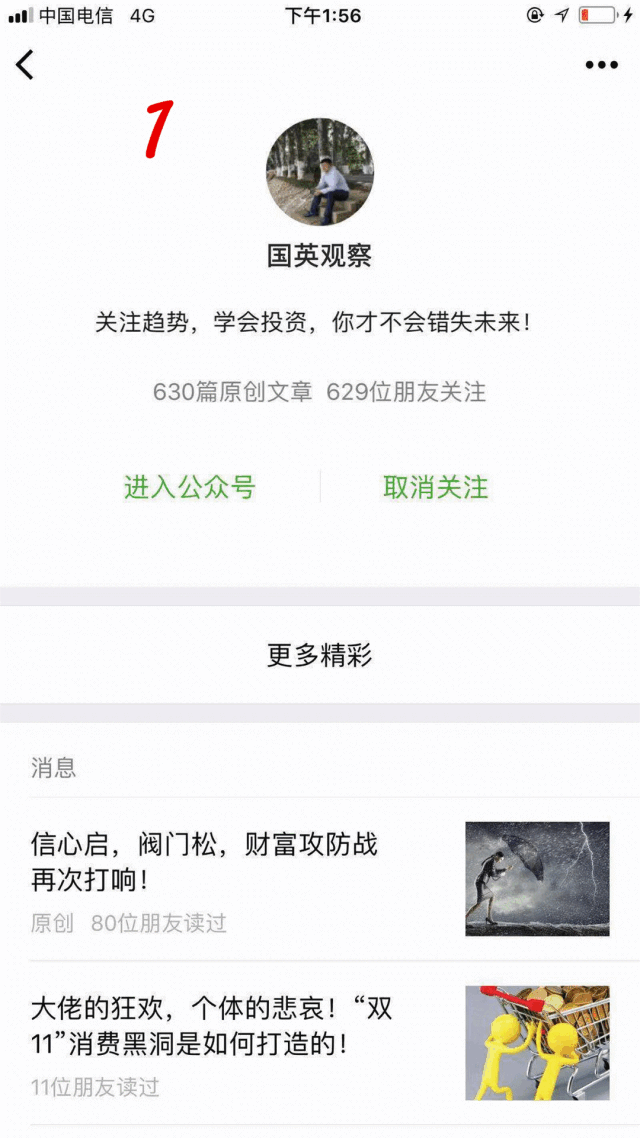The image size is (640, 1138).
Task: Open the three-dot overflow menu
Action: [601, 66]
